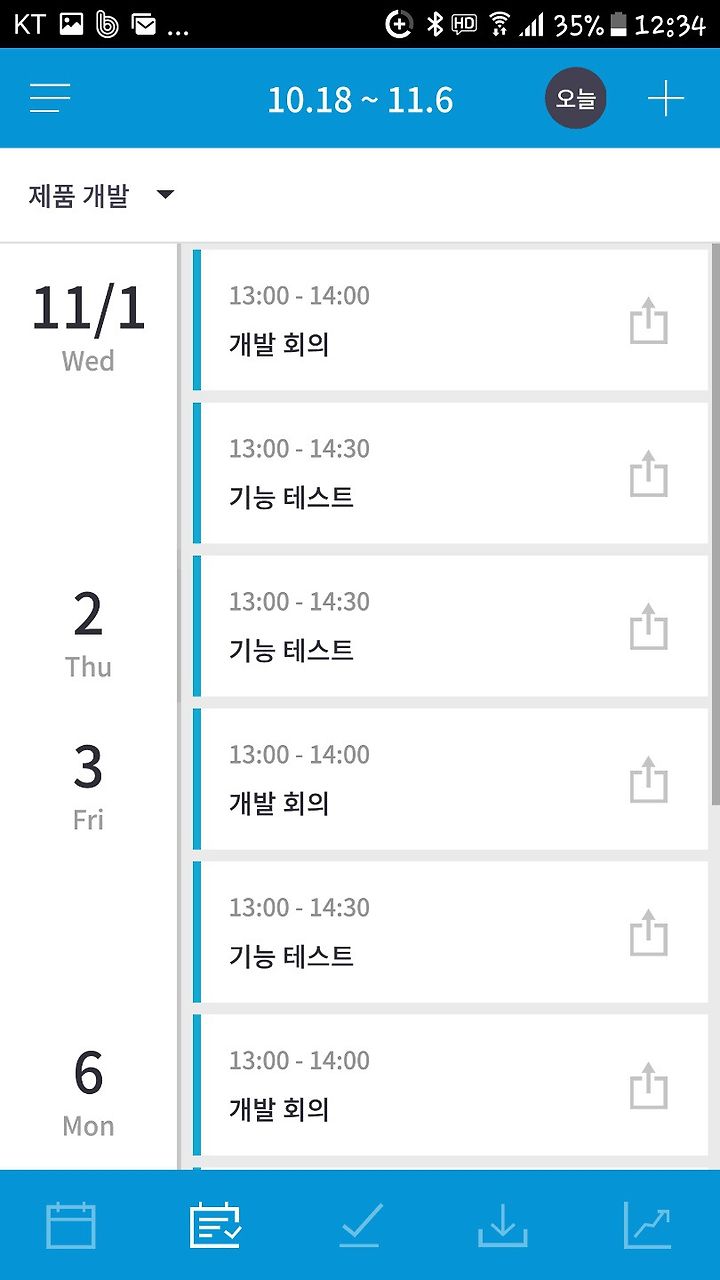Switch to the statistics chart tab
Viewport: 720px width, 1280px height.
tap(648, 1225)
